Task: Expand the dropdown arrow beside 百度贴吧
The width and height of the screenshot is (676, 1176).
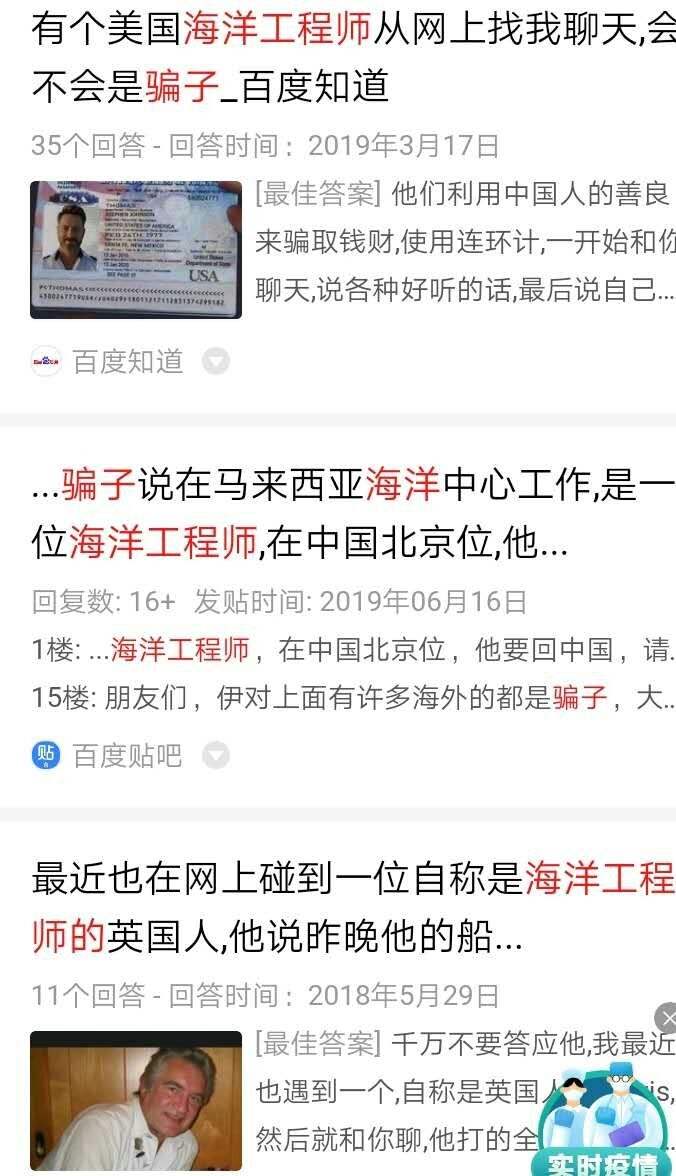Action: pos(216,755)
